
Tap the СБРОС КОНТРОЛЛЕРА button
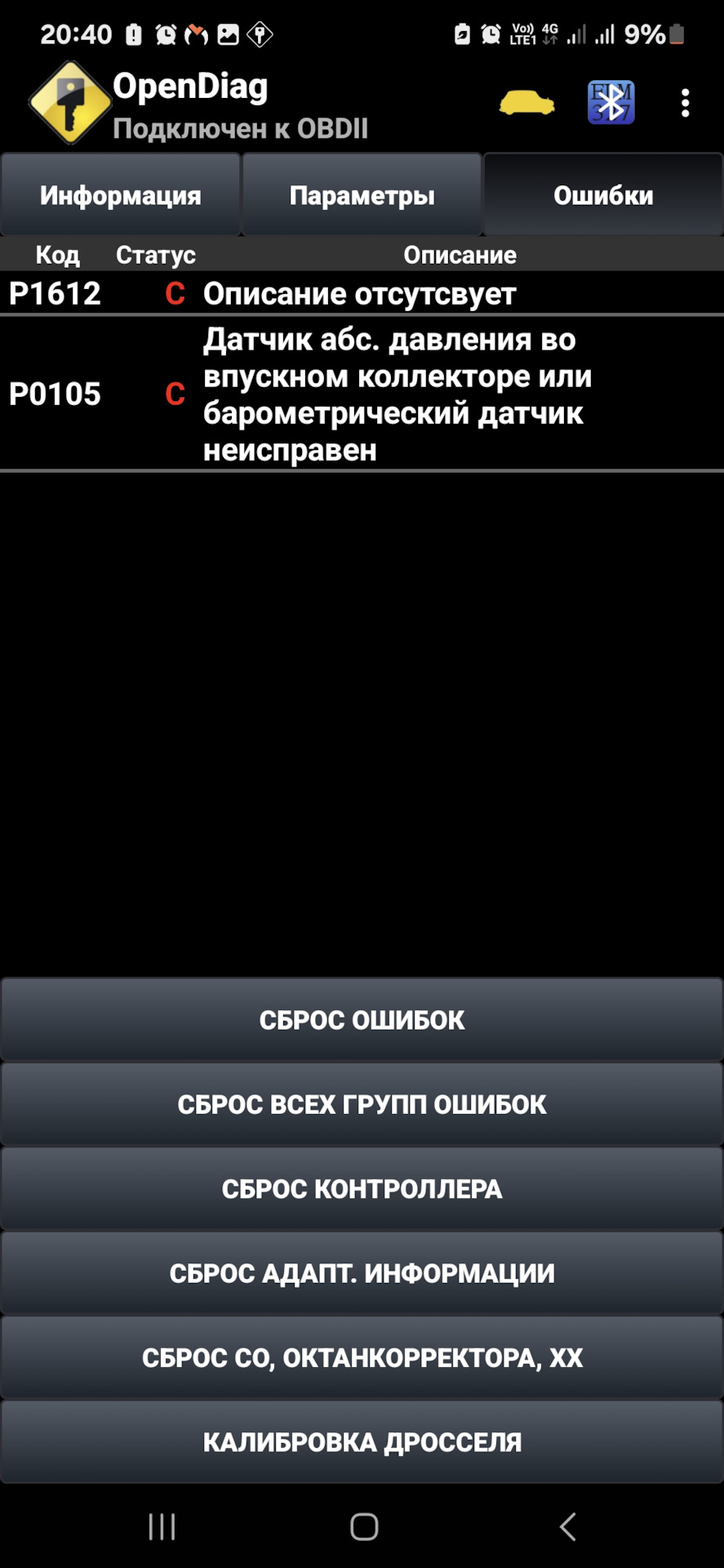click(x=362, y=1188)
